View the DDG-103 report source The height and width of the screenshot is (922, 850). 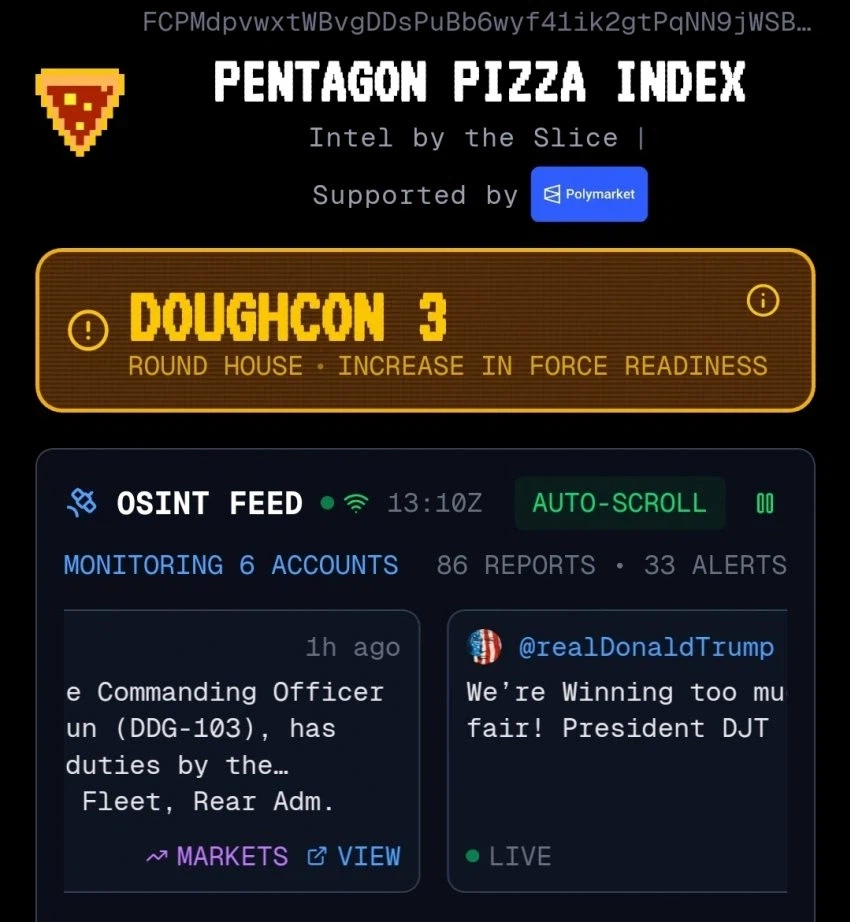pos(354,856)
